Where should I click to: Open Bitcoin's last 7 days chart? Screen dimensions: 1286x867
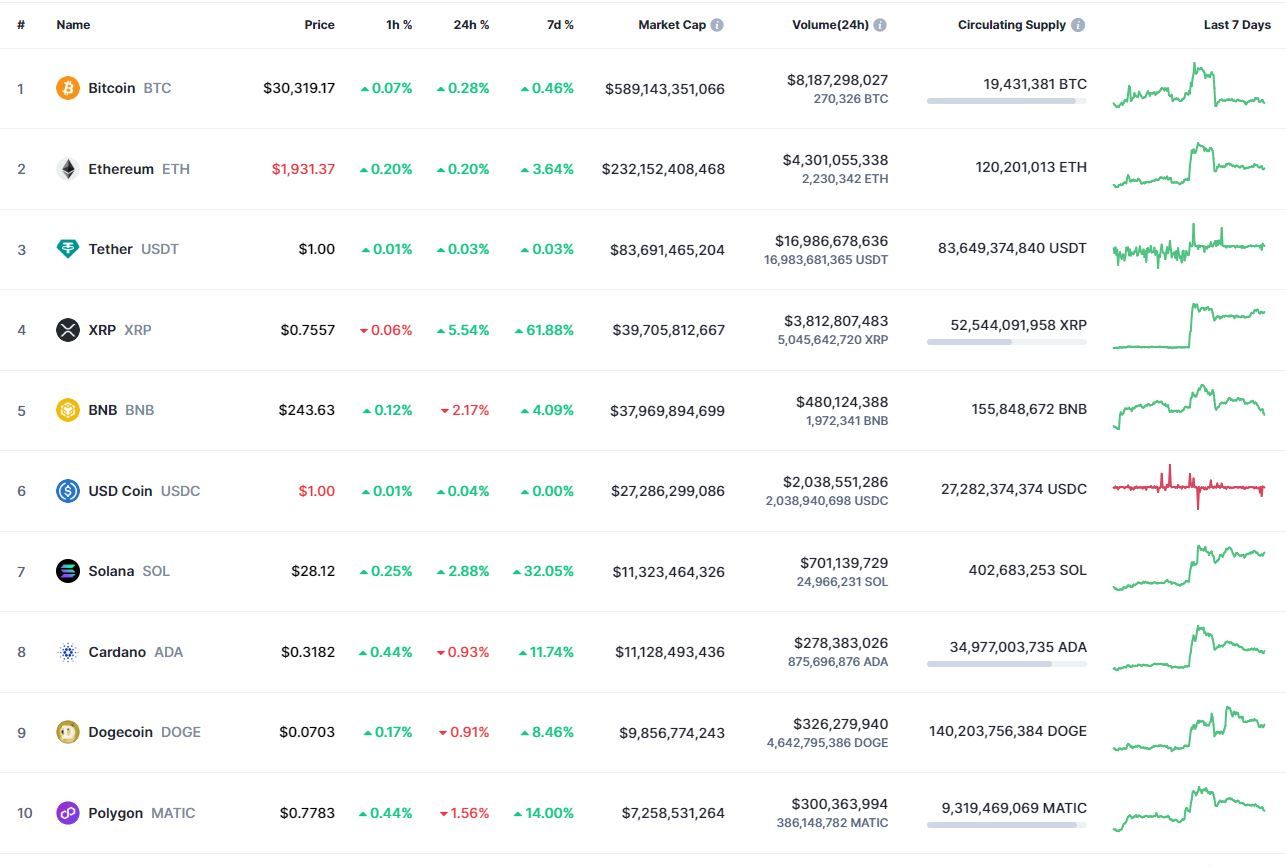pyautogui.click(x=1189, y=86)
